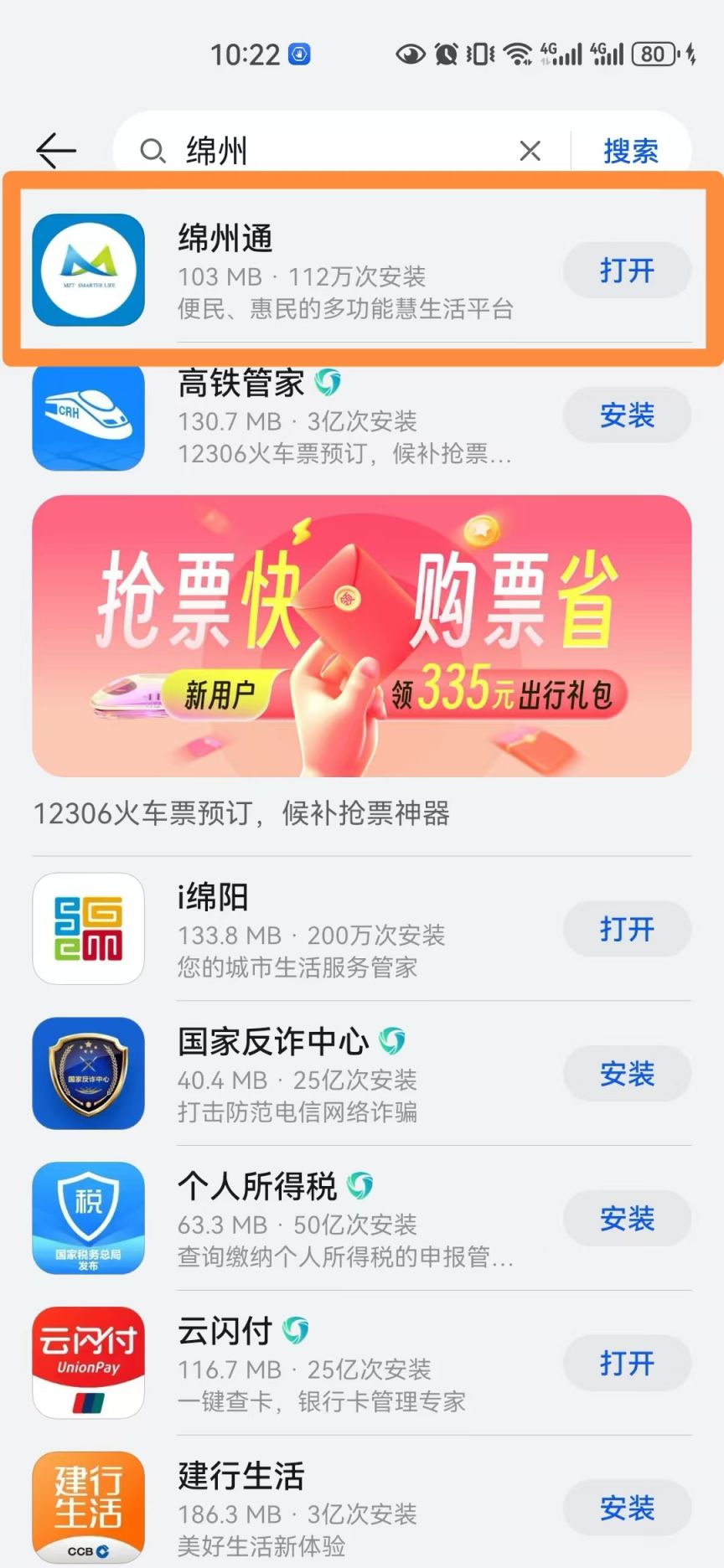Tap the 搜索 button
Screen dimensions: 724x1568
tap(630, 151)
